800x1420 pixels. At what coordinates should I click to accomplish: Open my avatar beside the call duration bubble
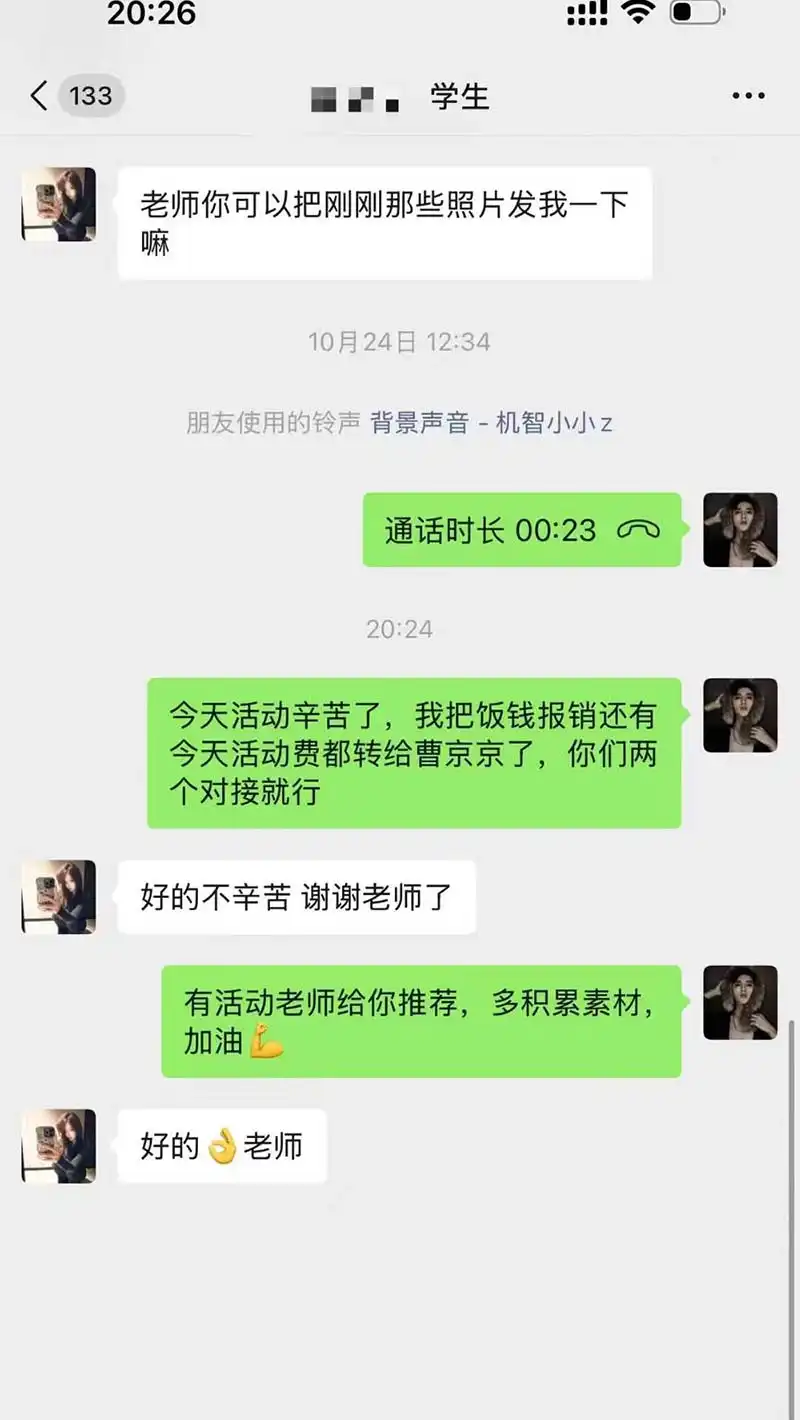pos(740,530)
